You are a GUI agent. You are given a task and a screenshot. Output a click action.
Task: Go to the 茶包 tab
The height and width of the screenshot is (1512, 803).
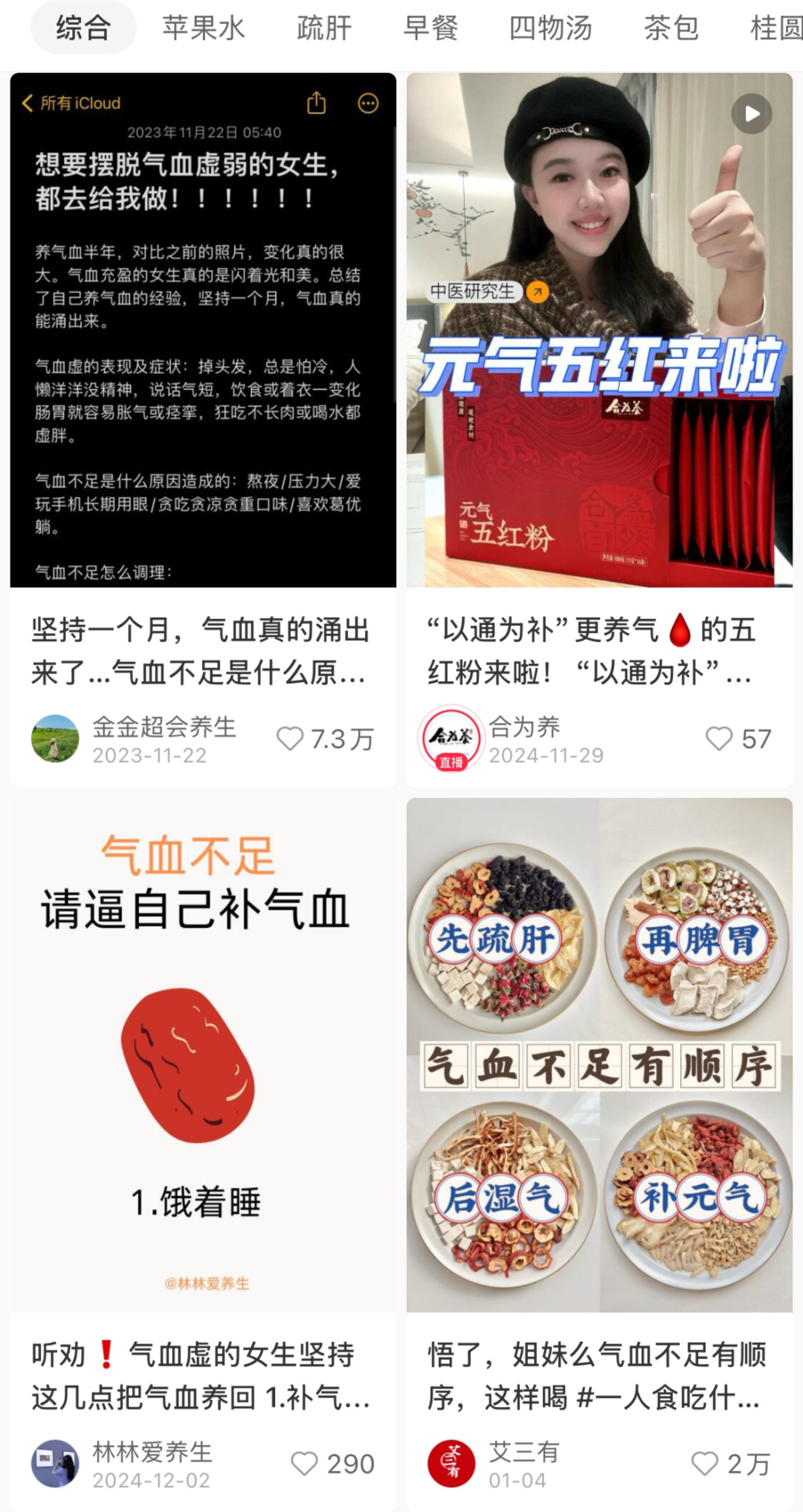pos(671,27)
